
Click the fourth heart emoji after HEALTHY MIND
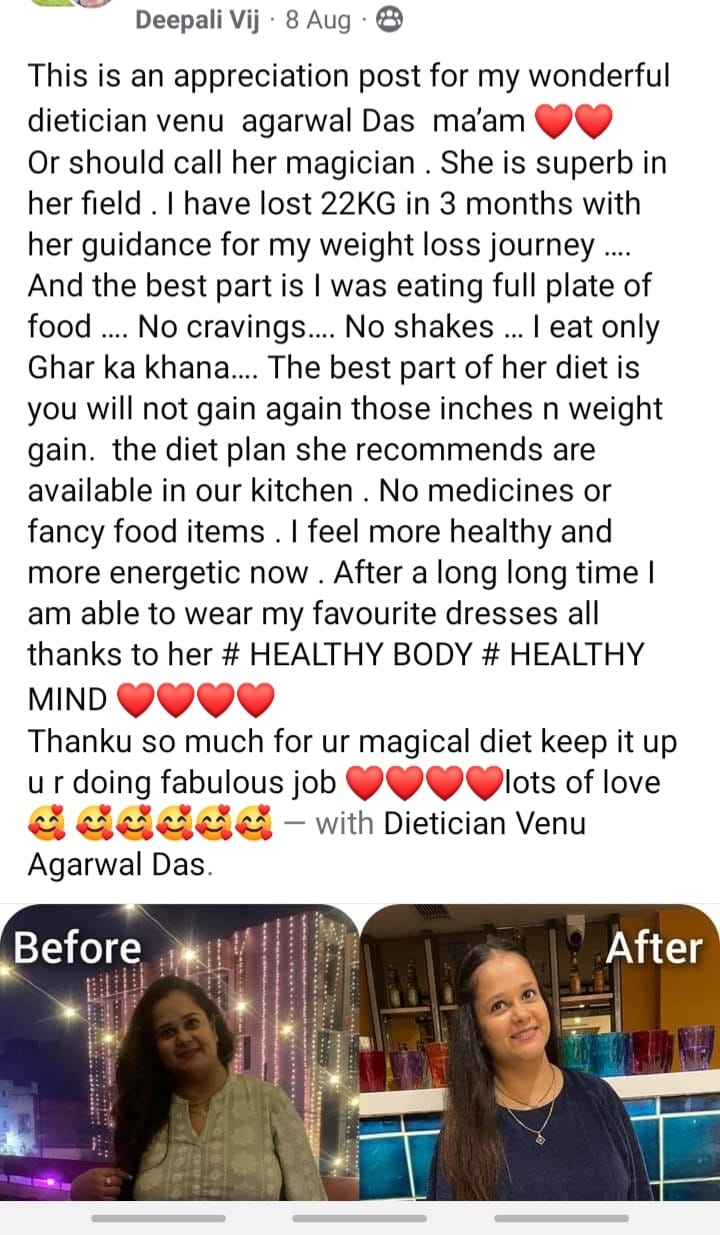[x=255, y=697]
